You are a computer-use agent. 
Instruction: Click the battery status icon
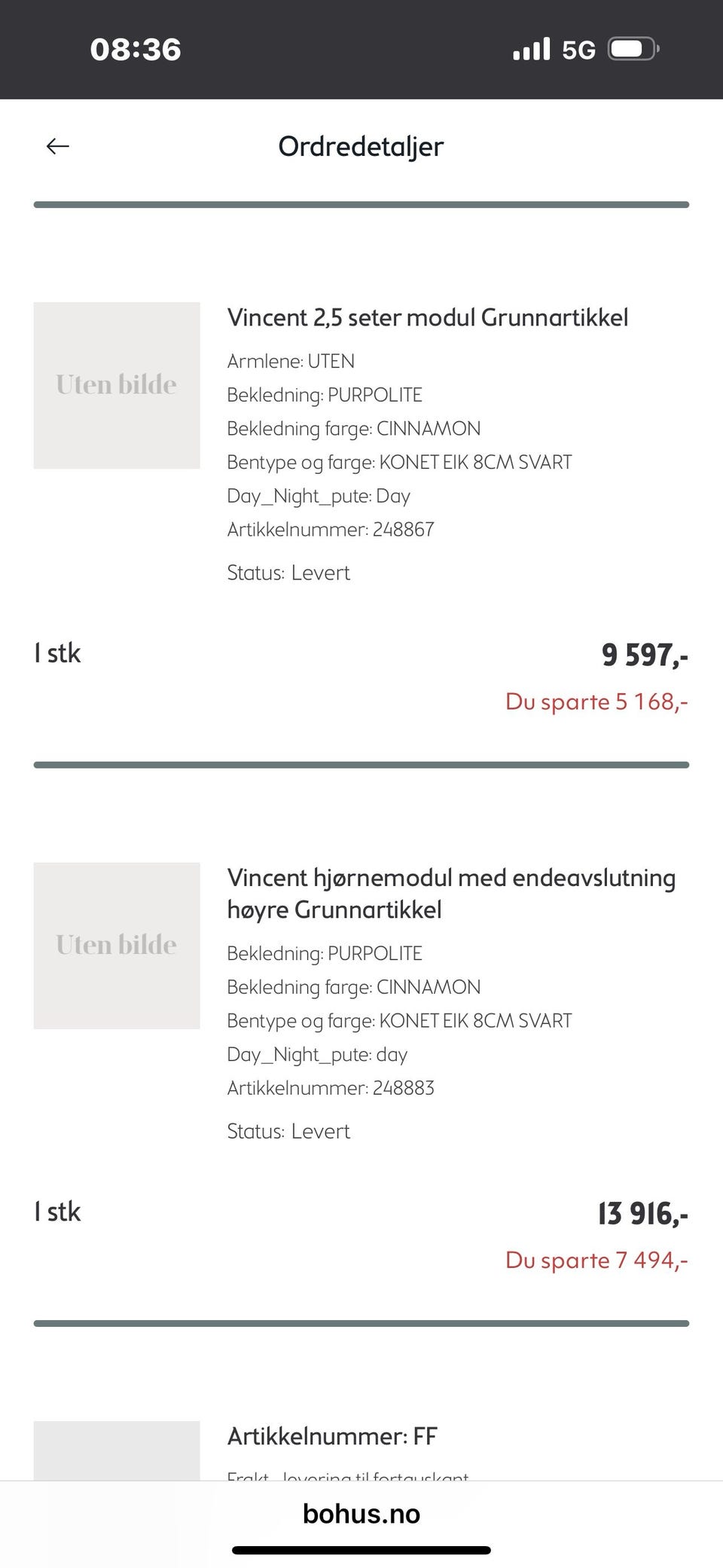tap(633, 48)
